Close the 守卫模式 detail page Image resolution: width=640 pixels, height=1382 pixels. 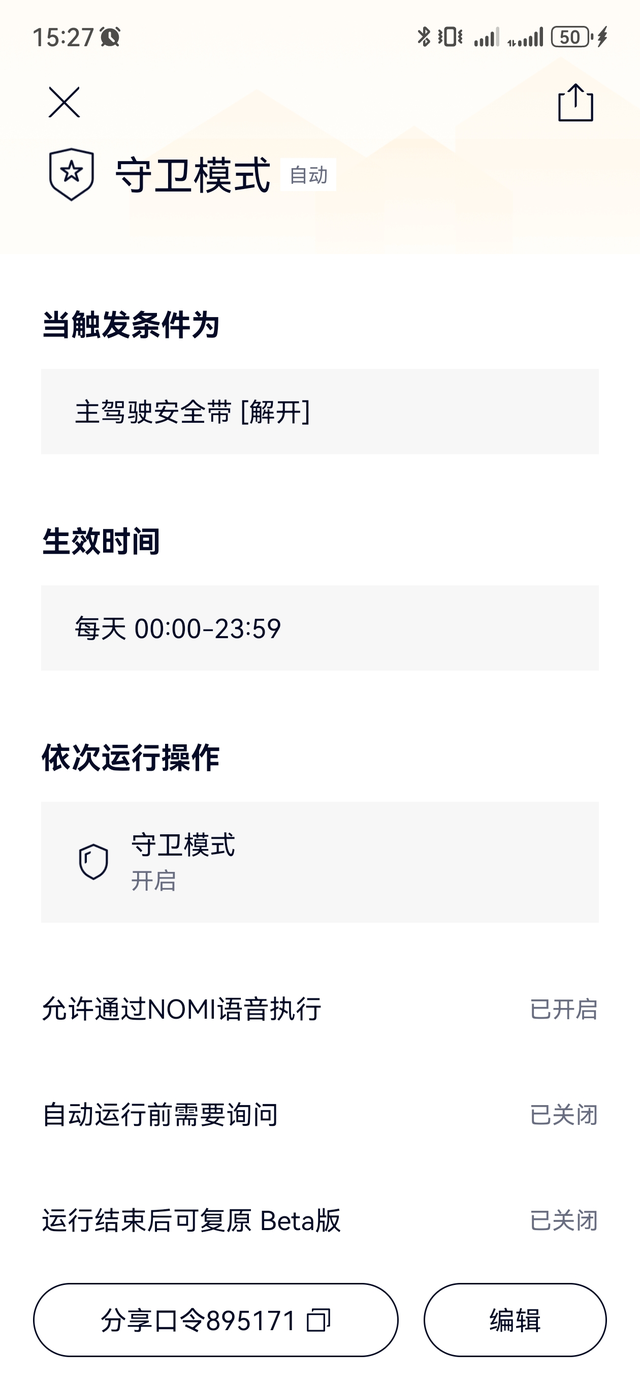64,102
